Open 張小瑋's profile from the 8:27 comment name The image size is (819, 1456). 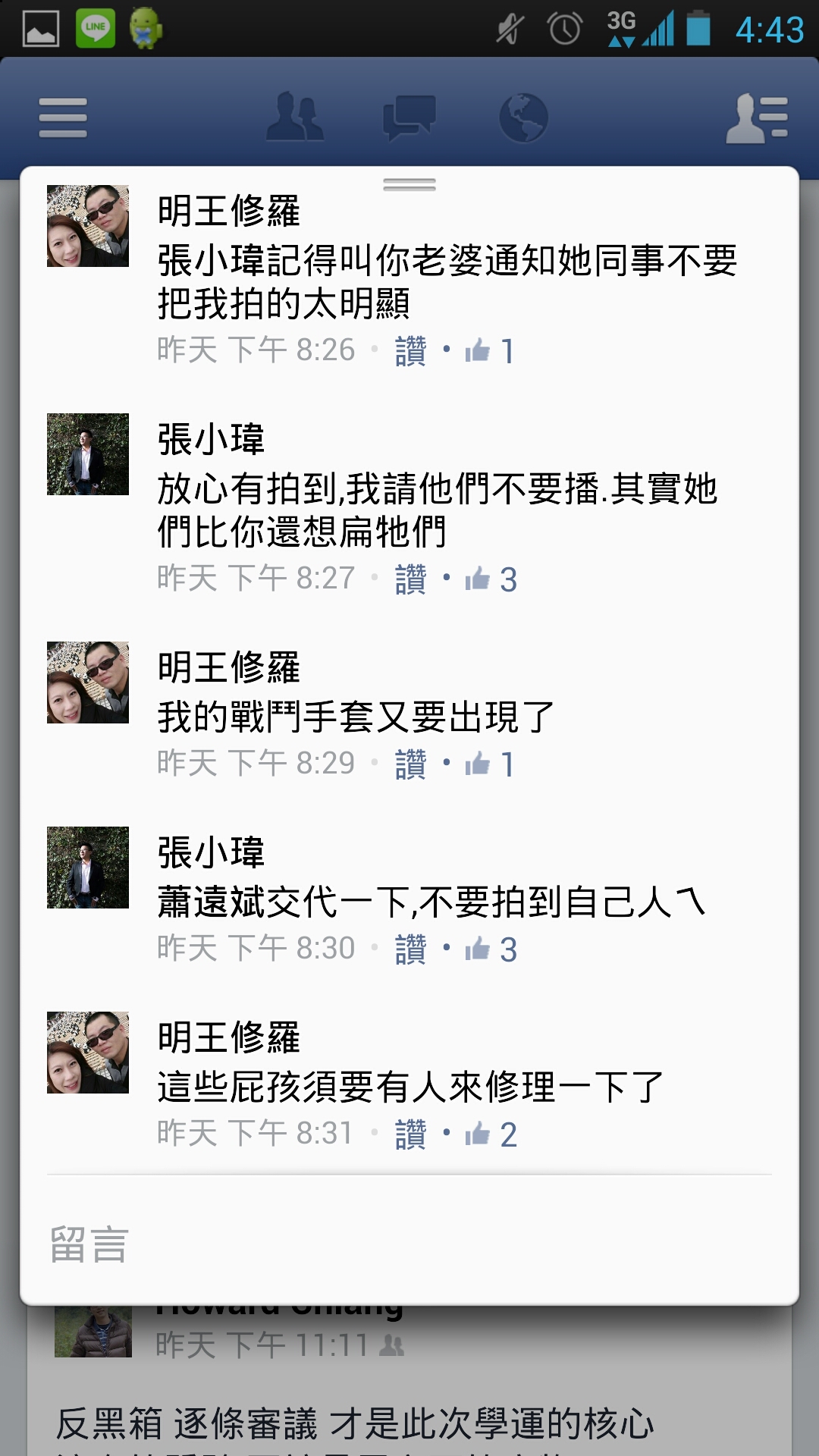point(211,440)
